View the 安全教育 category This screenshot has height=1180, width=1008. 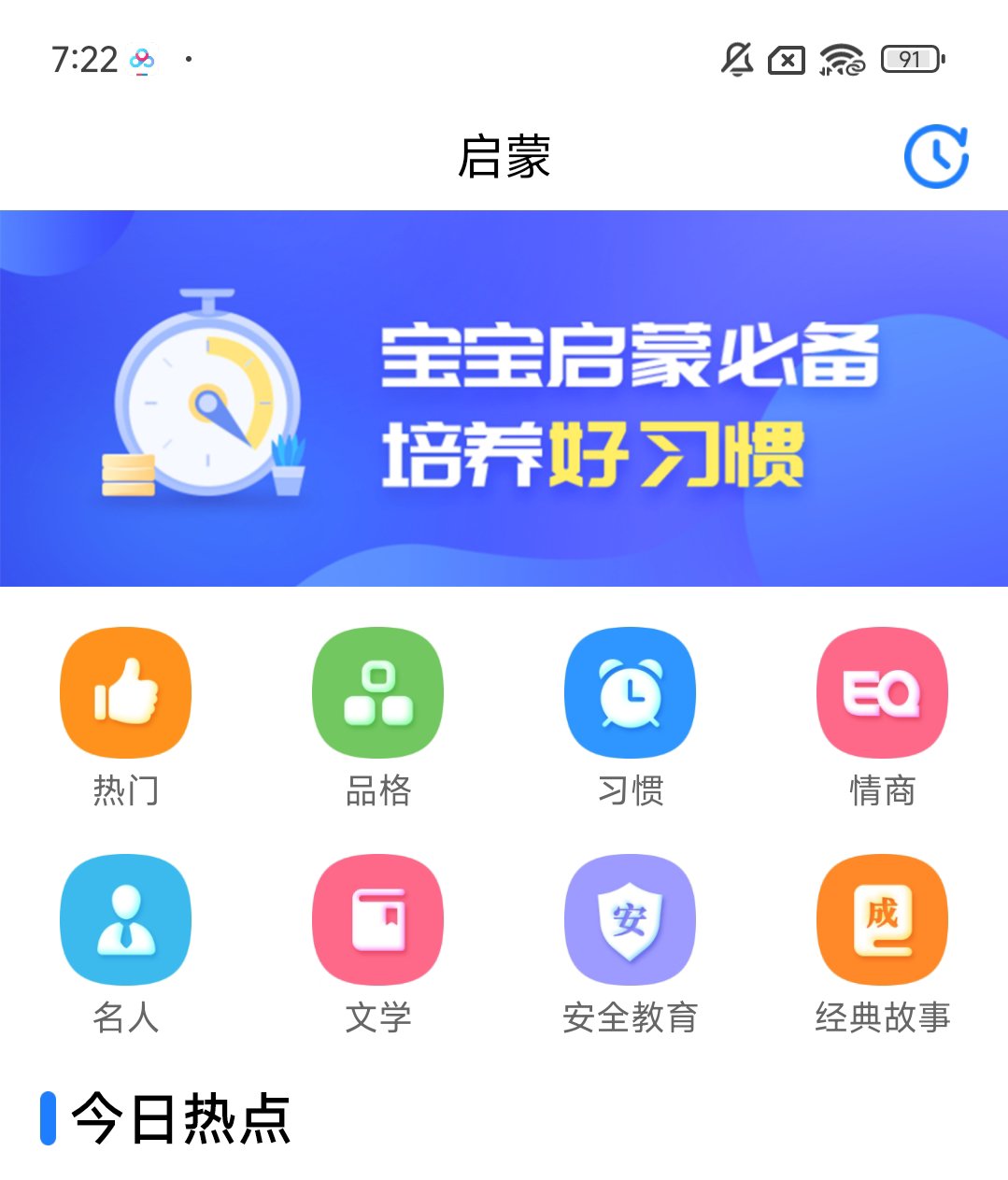coord(631,920)
